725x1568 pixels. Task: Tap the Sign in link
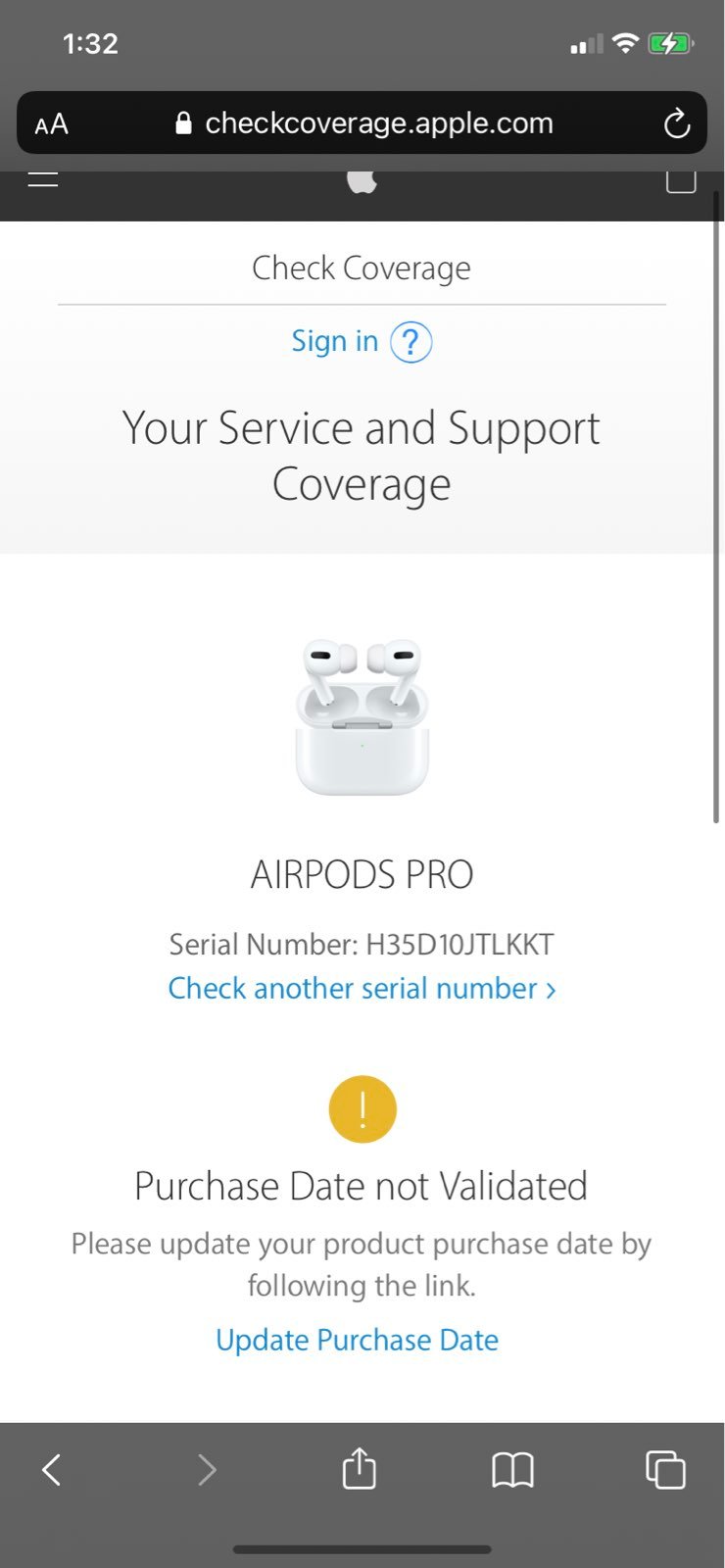[335, 341]
